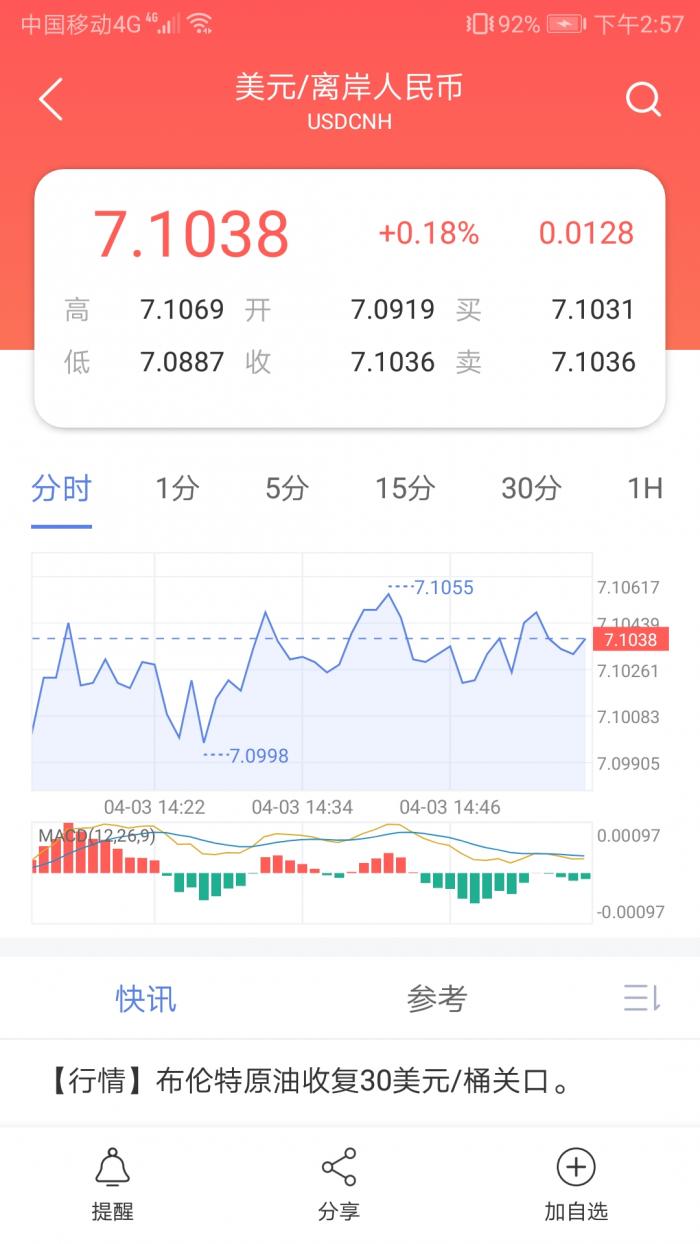Viewport: 700px width, 1244px height.
Task: Select the 15分 chart interval
Action: coord(405,489)
